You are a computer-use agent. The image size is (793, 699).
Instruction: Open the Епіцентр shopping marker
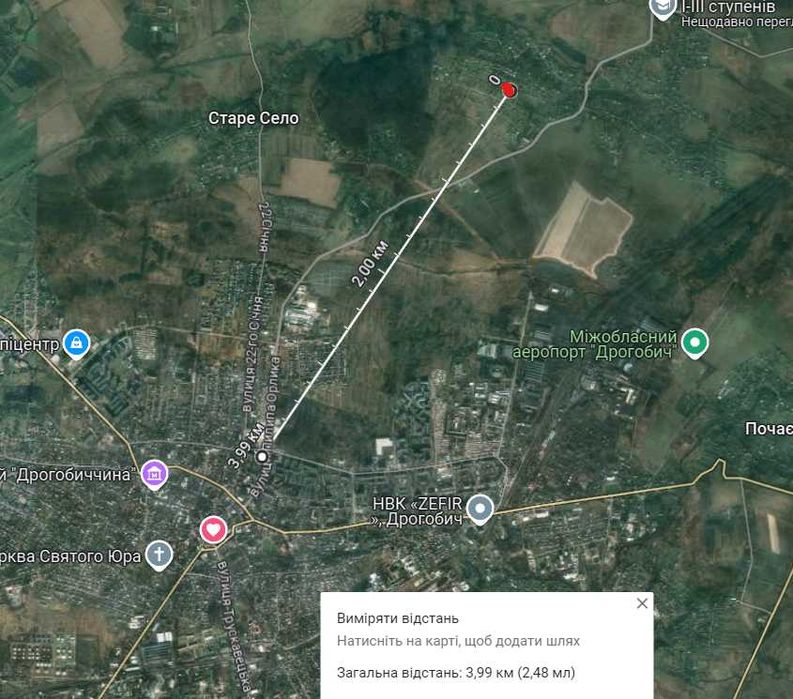pos(76,344)
